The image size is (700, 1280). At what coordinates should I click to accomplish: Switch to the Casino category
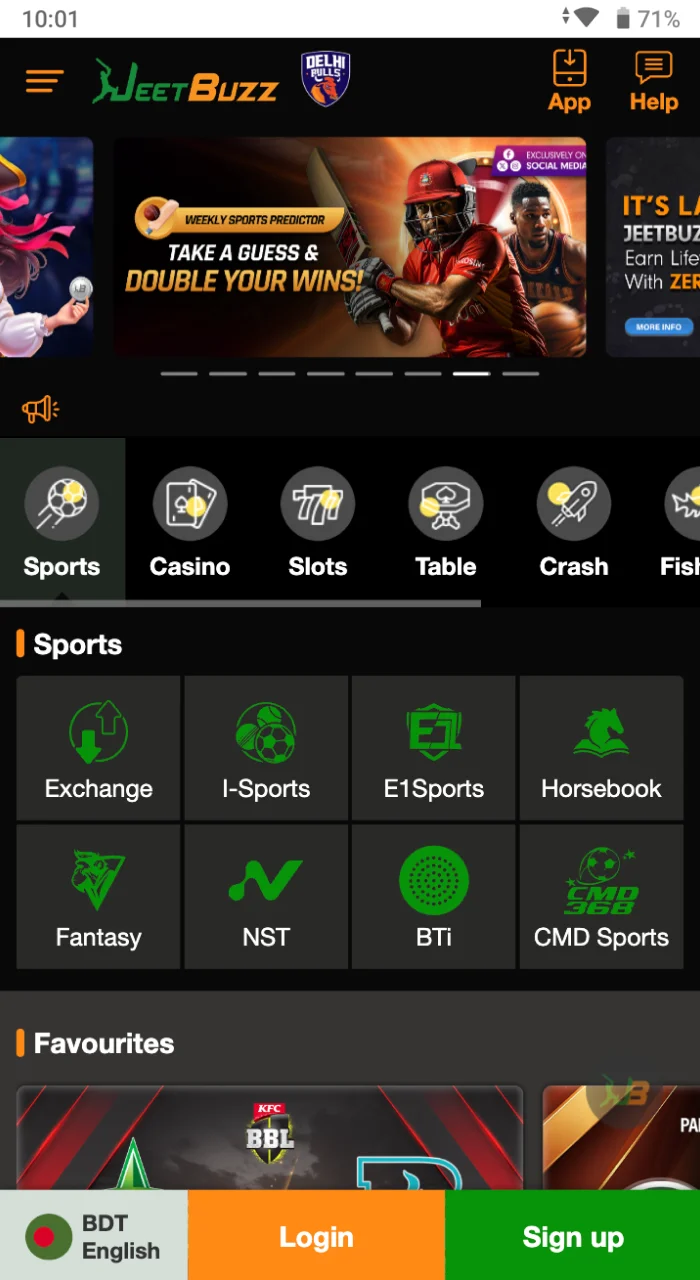tap(190, 522)
